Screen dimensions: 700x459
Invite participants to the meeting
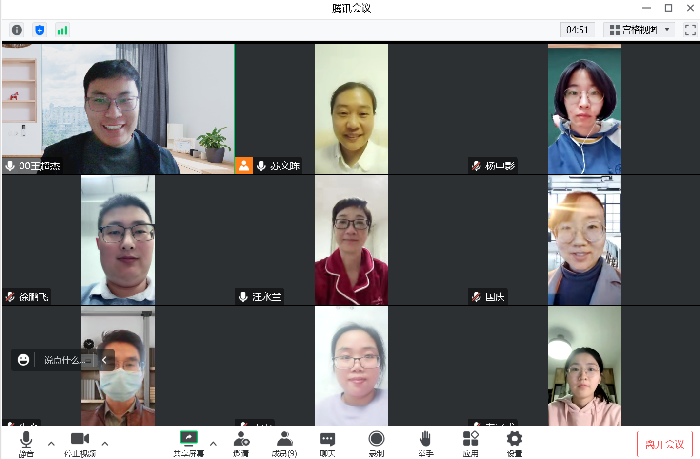coord(241,440)
